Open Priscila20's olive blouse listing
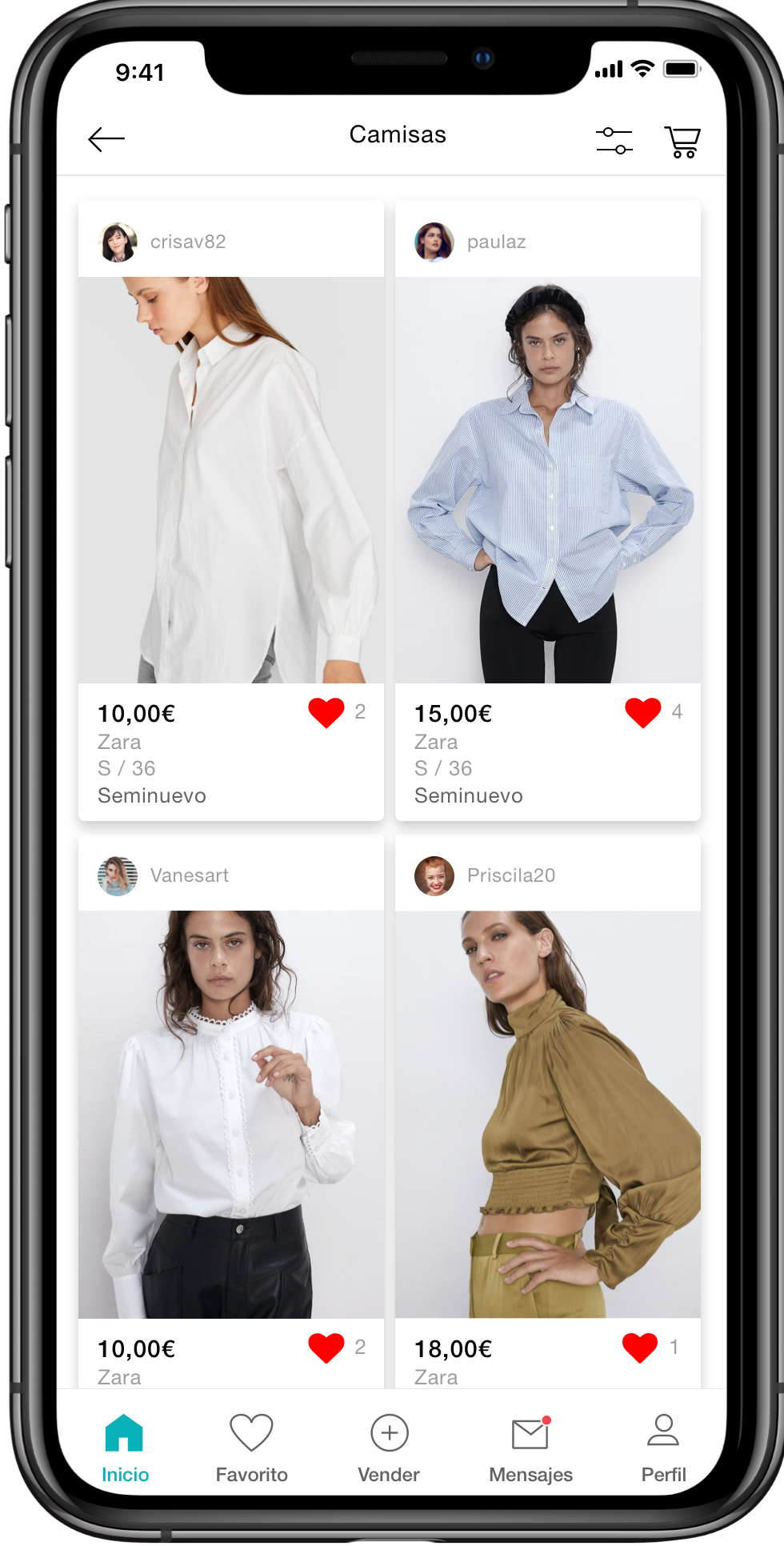784x1546 pixels. (x=547, y=1114)
